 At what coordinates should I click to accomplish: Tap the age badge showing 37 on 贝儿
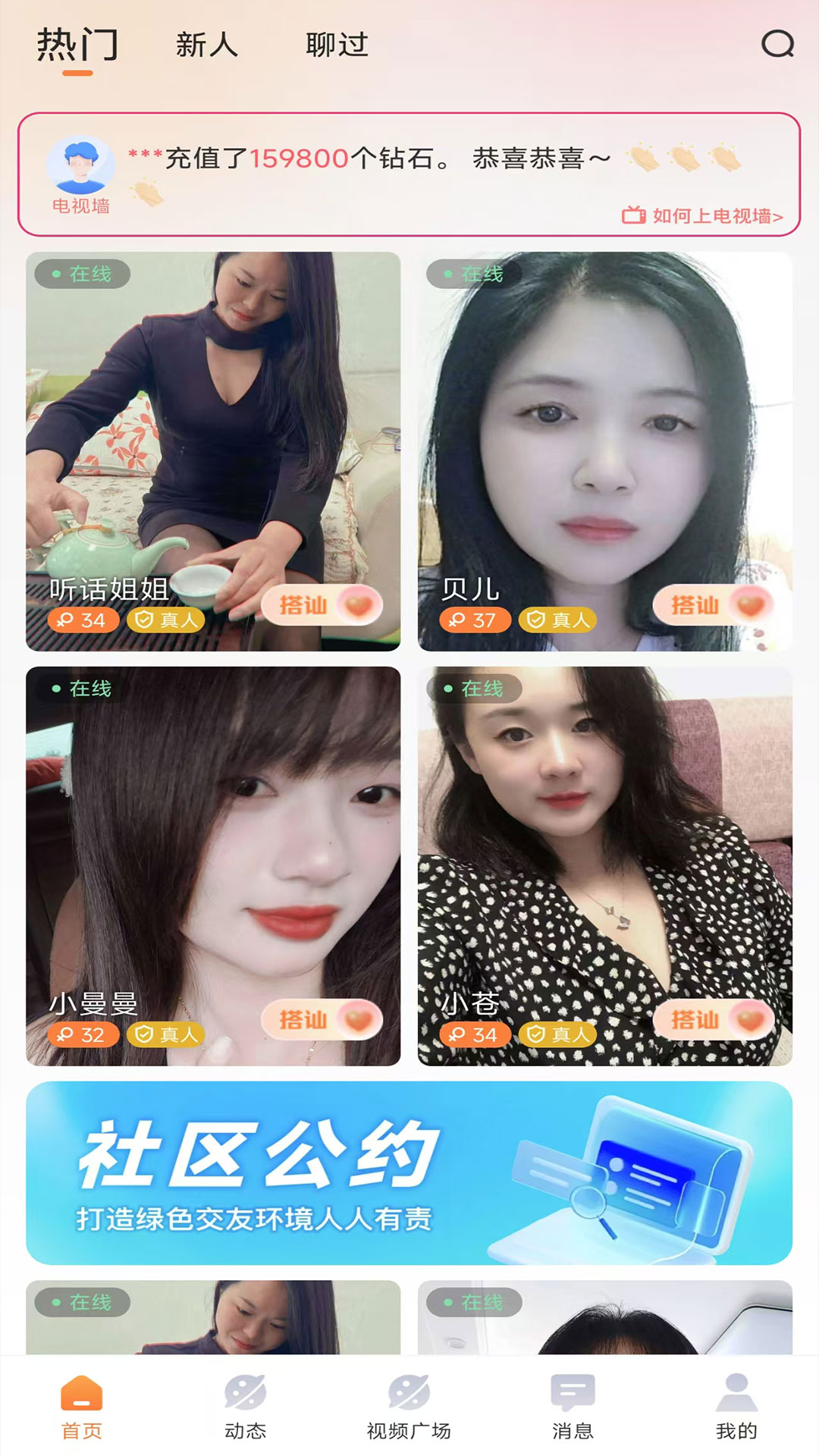[x=475, y=620]
